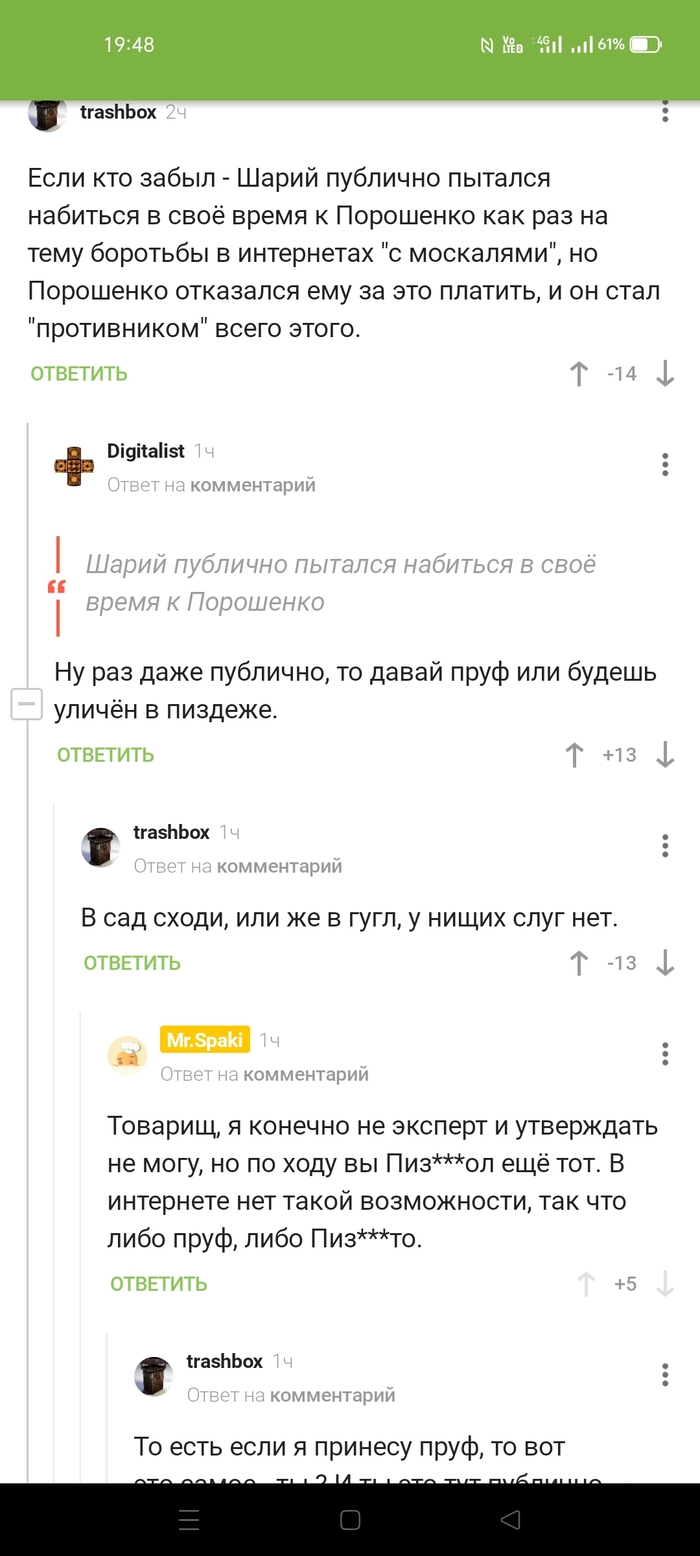Reply to trashbox's comment rated -13
The height and width of the screenshot is (1556, 700).
click(x=132, y=963)
